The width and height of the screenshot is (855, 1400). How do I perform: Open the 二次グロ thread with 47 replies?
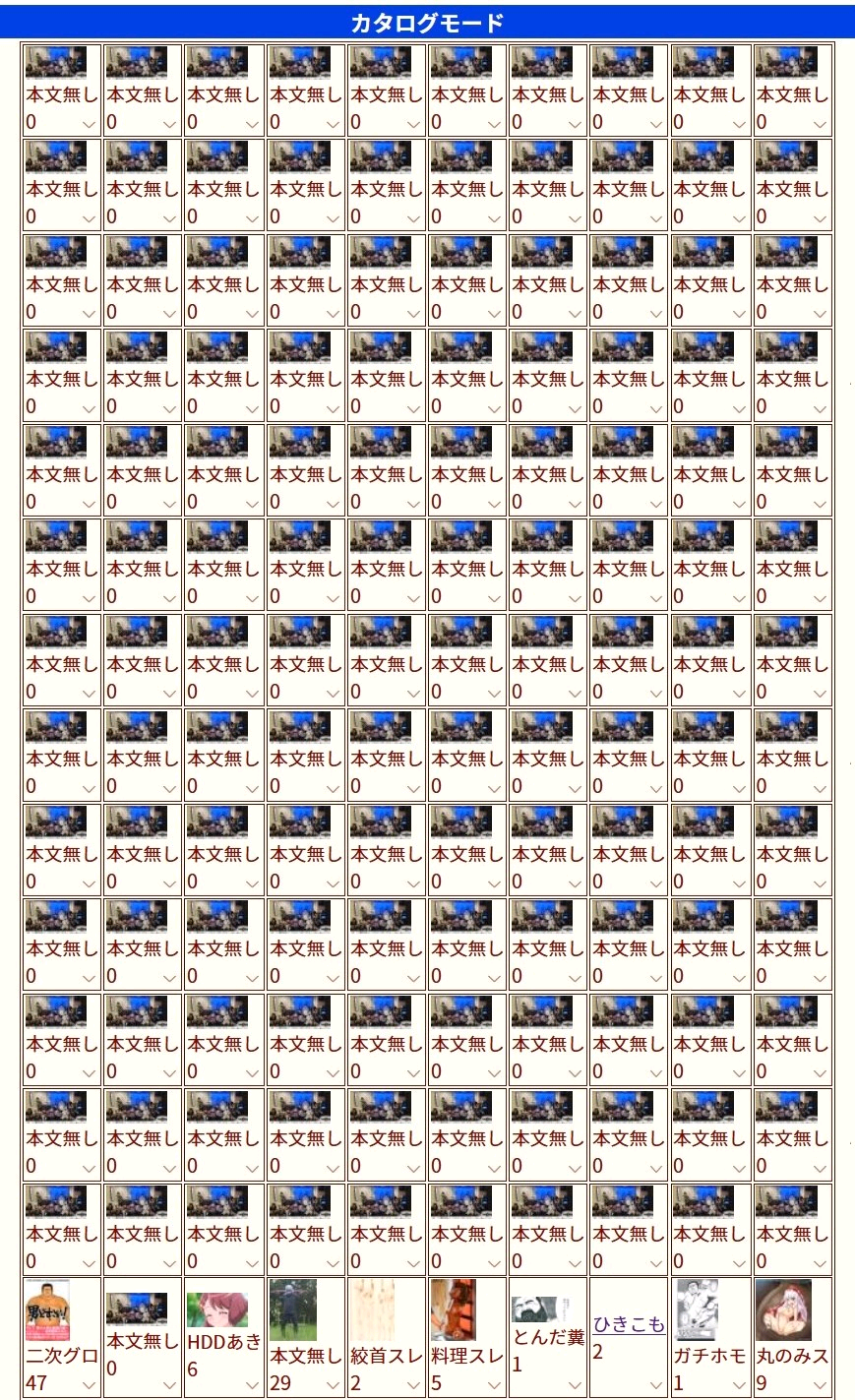point(47,1310)
